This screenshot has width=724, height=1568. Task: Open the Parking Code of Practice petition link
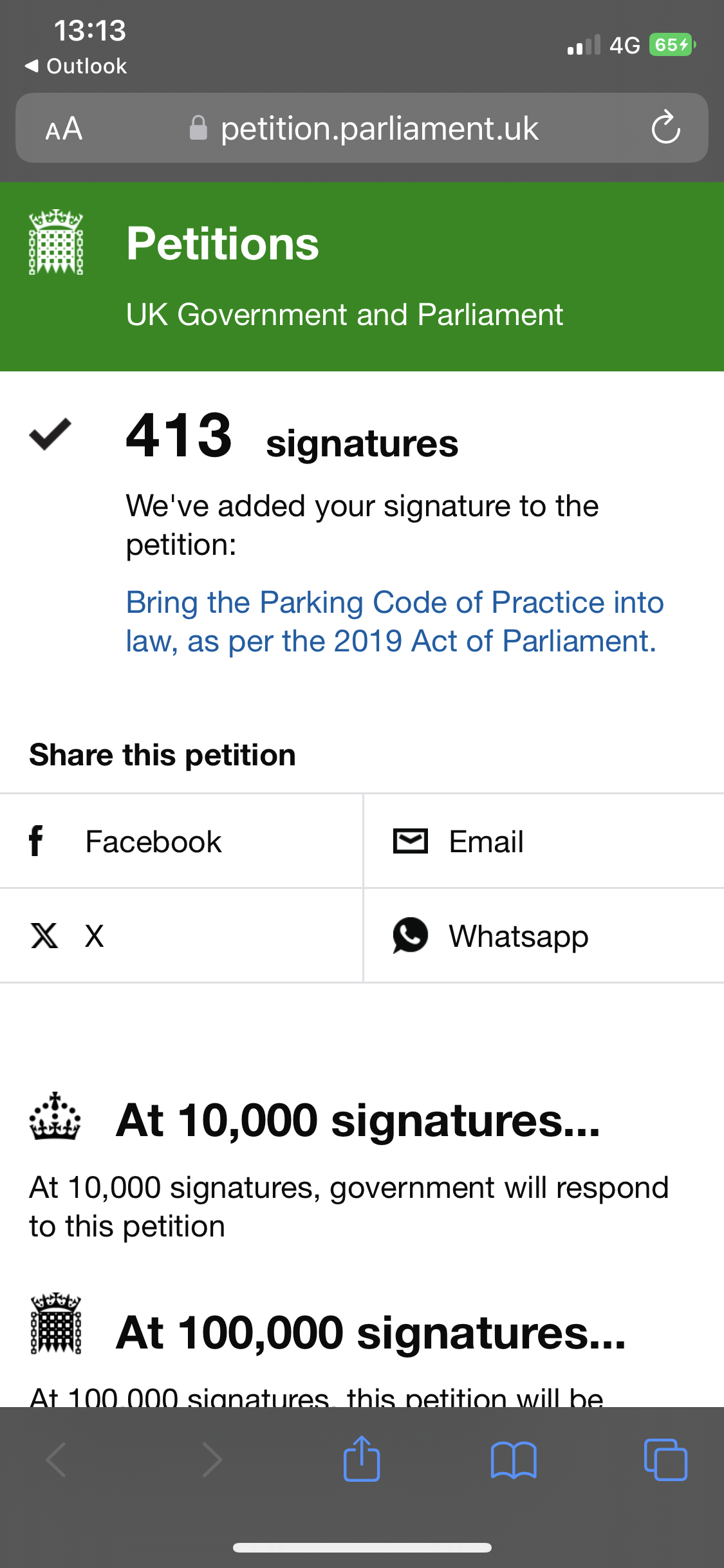click(x=394, y=622)
